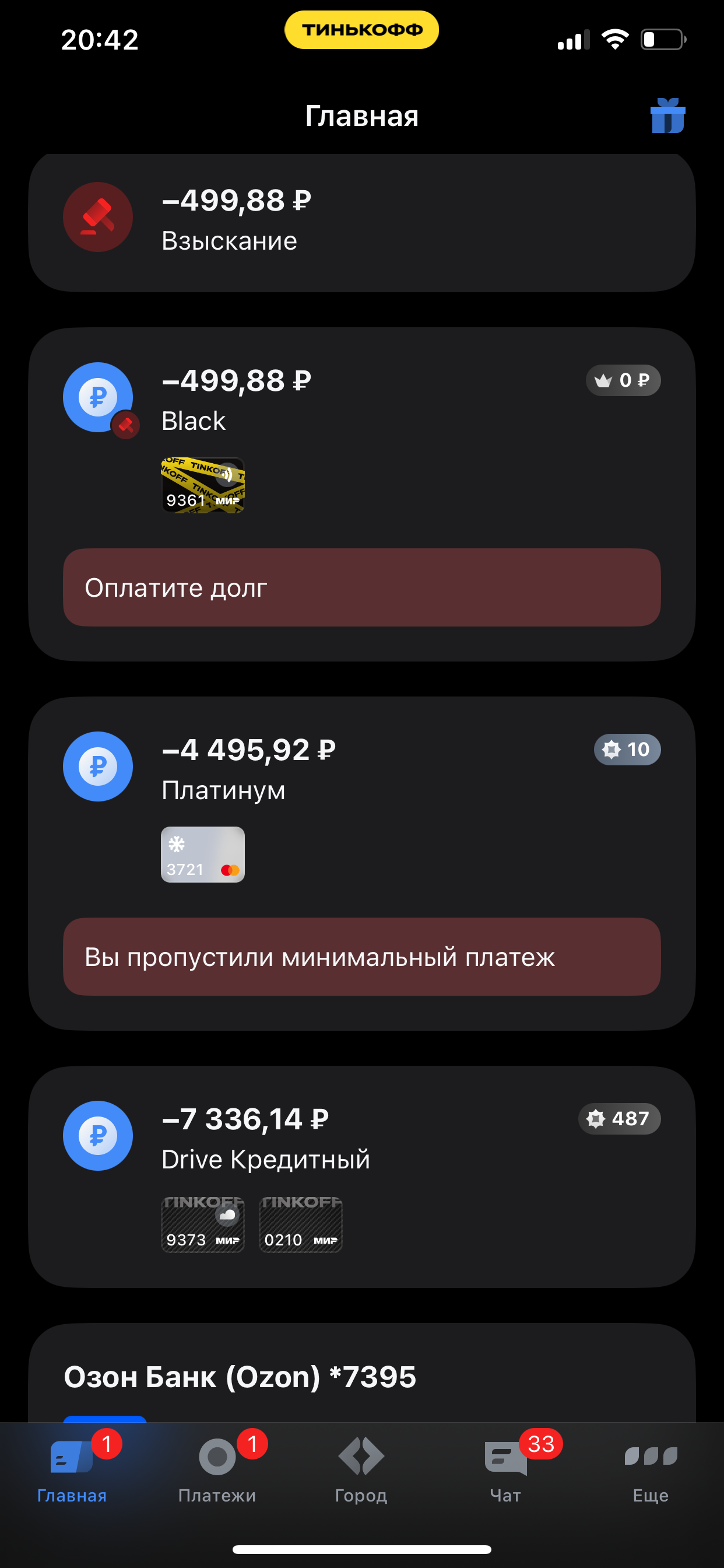
Task: Open the Платинум account ruble icon
Action: pos(97,767)
